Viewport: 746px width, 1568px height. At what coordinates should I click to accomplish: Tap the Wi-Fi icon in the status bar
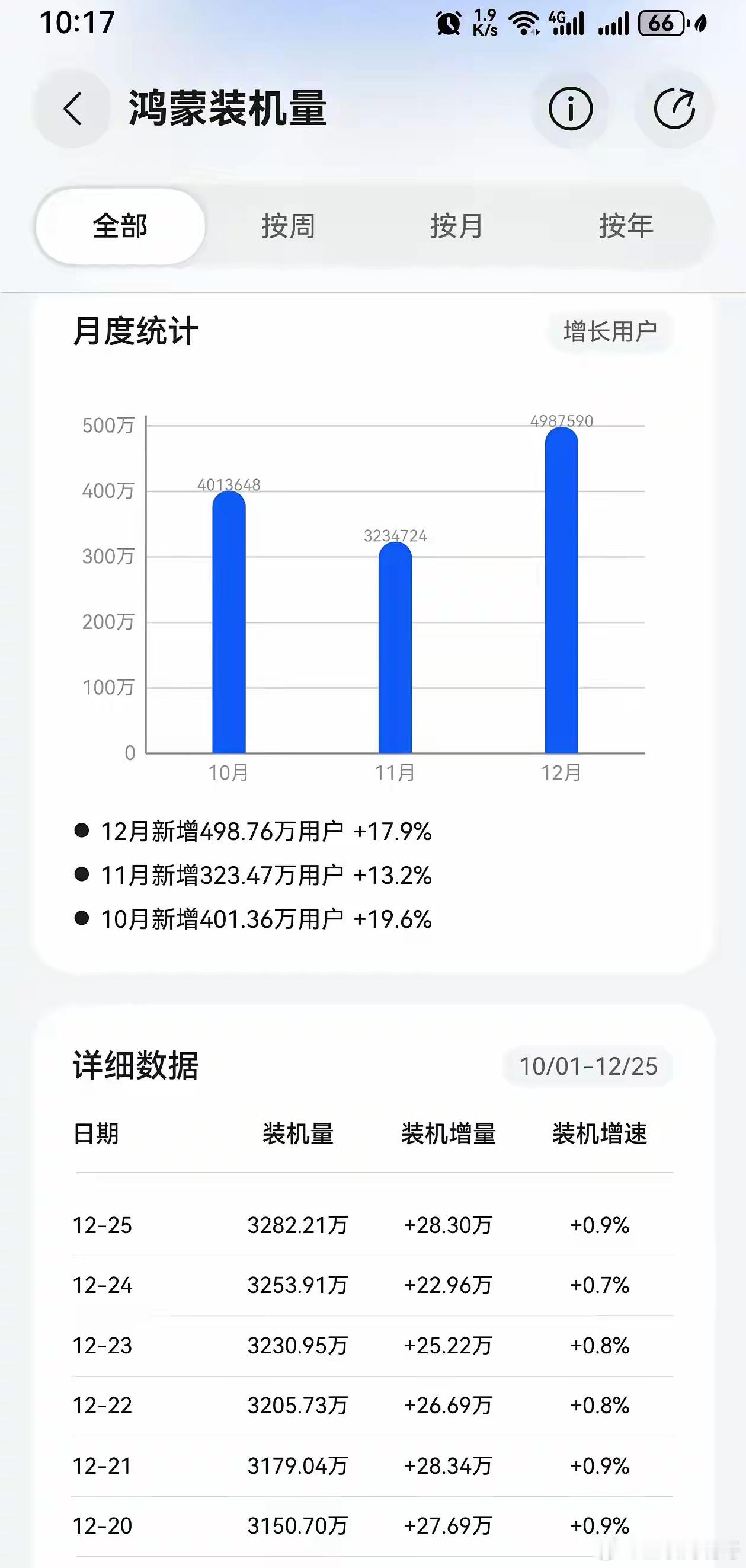[x=527, y=23]
